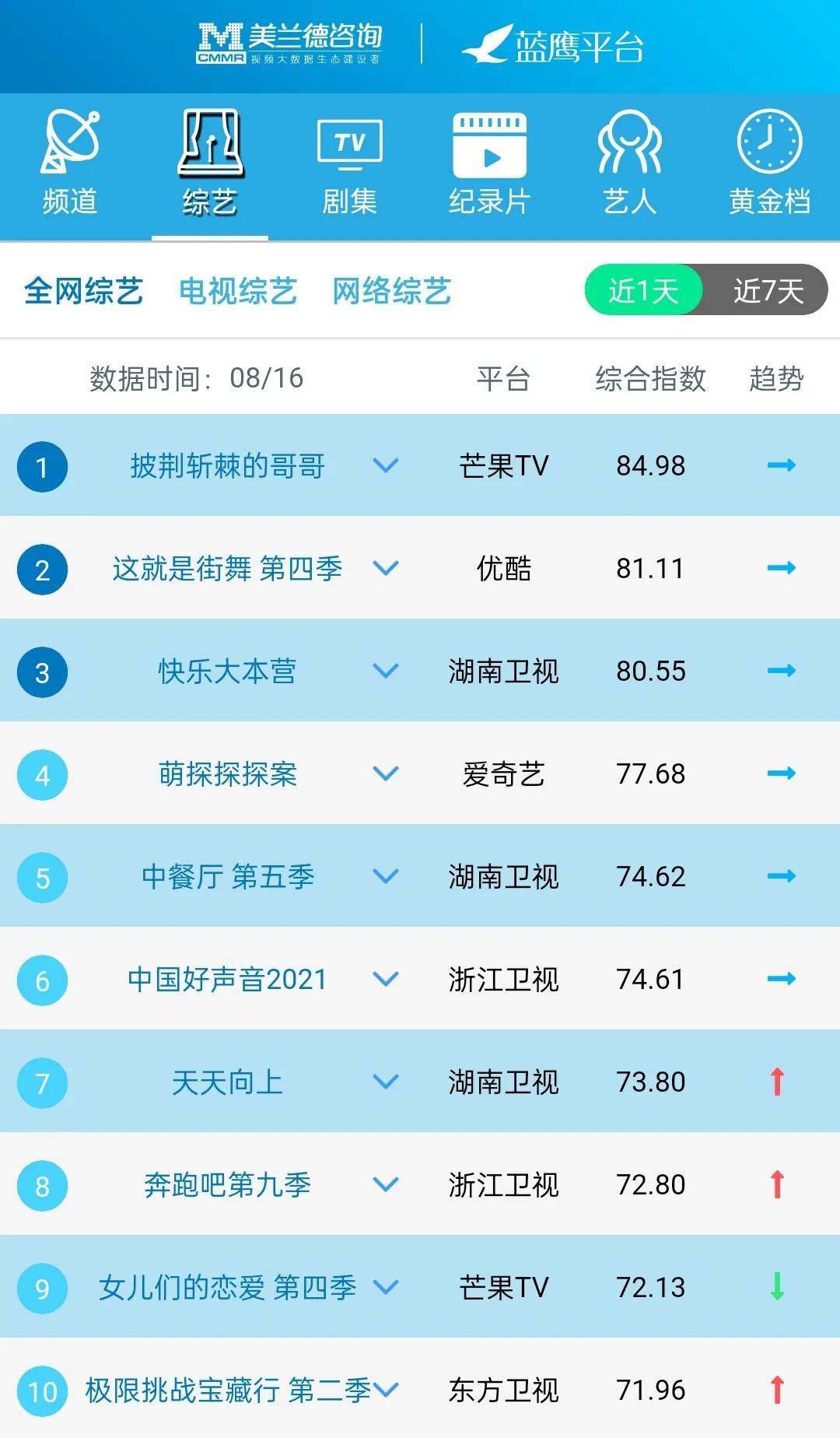Viewport: 840px width, 1438px height.
Task: Switch to the 电视综艺 tab
Action: (x=240, y=289)
